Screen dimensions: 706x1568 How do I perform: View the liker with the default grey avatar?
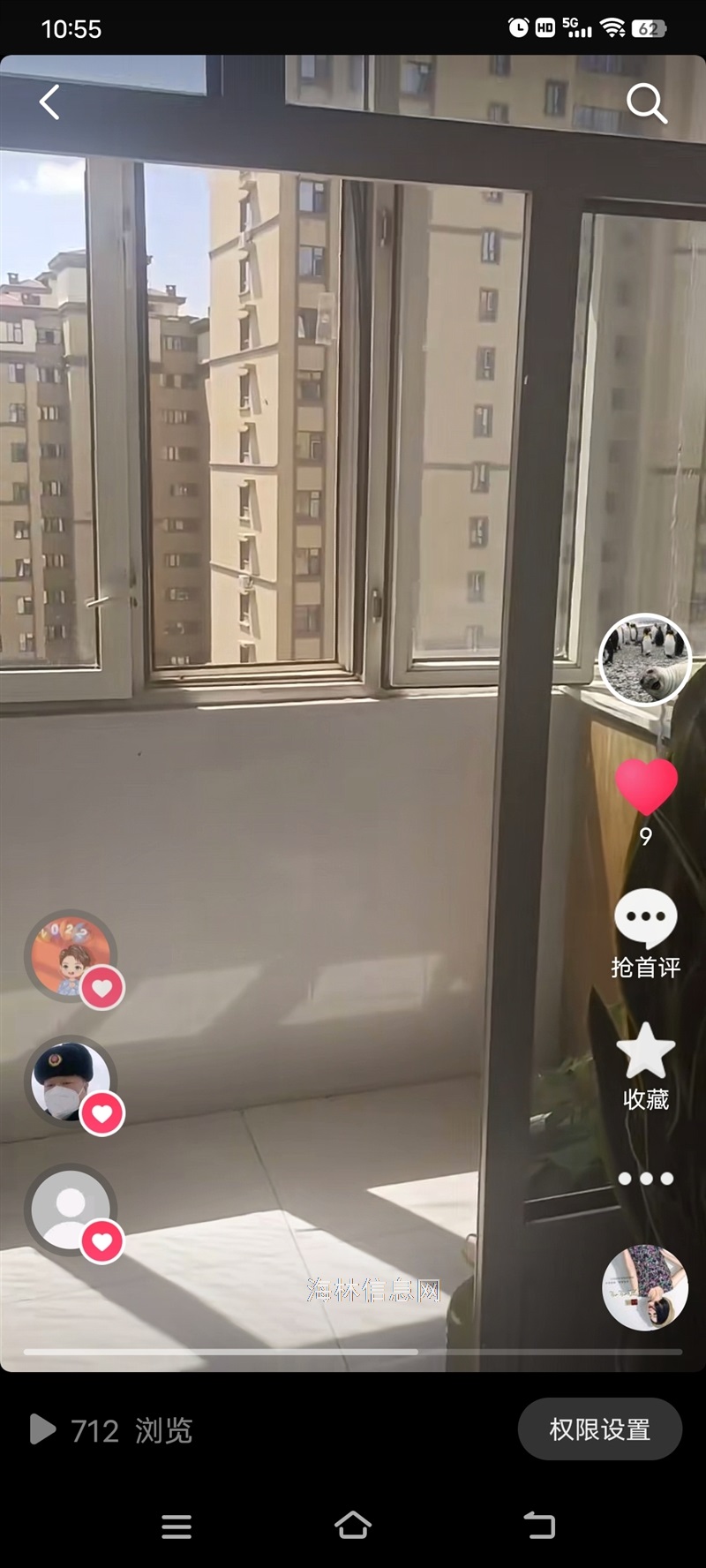tap(72, 1210)
